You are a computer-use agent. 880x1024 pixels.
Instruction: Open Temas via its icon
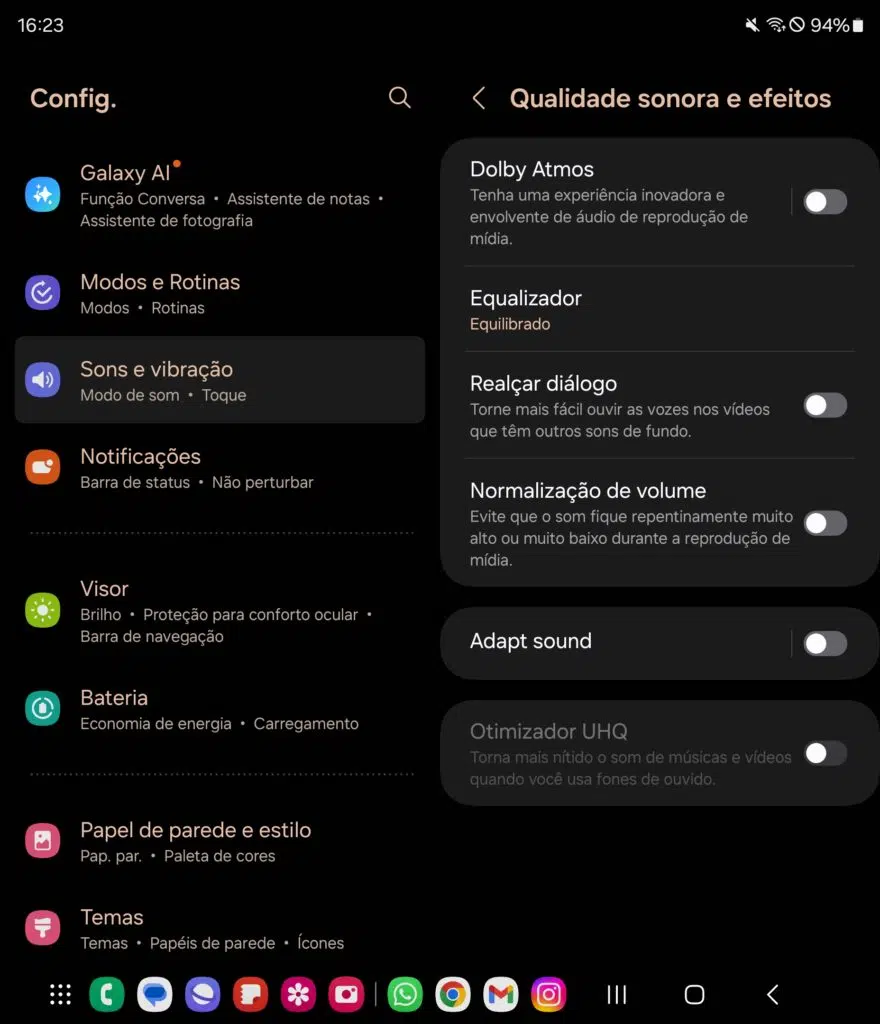click(x=42, y=928)
